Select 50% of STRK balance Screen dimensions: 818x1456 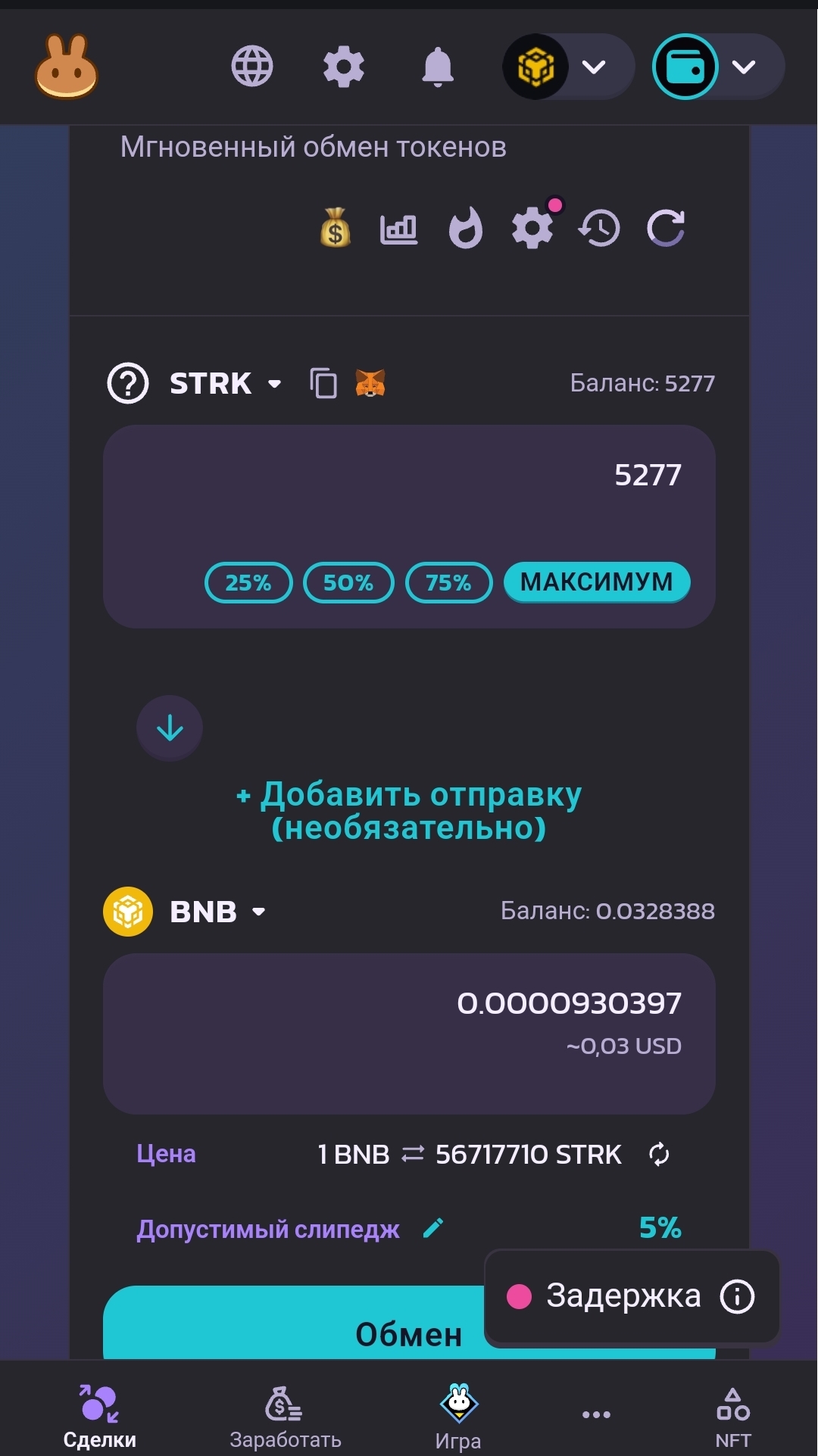pyautogui.click(x=348, y=582)
